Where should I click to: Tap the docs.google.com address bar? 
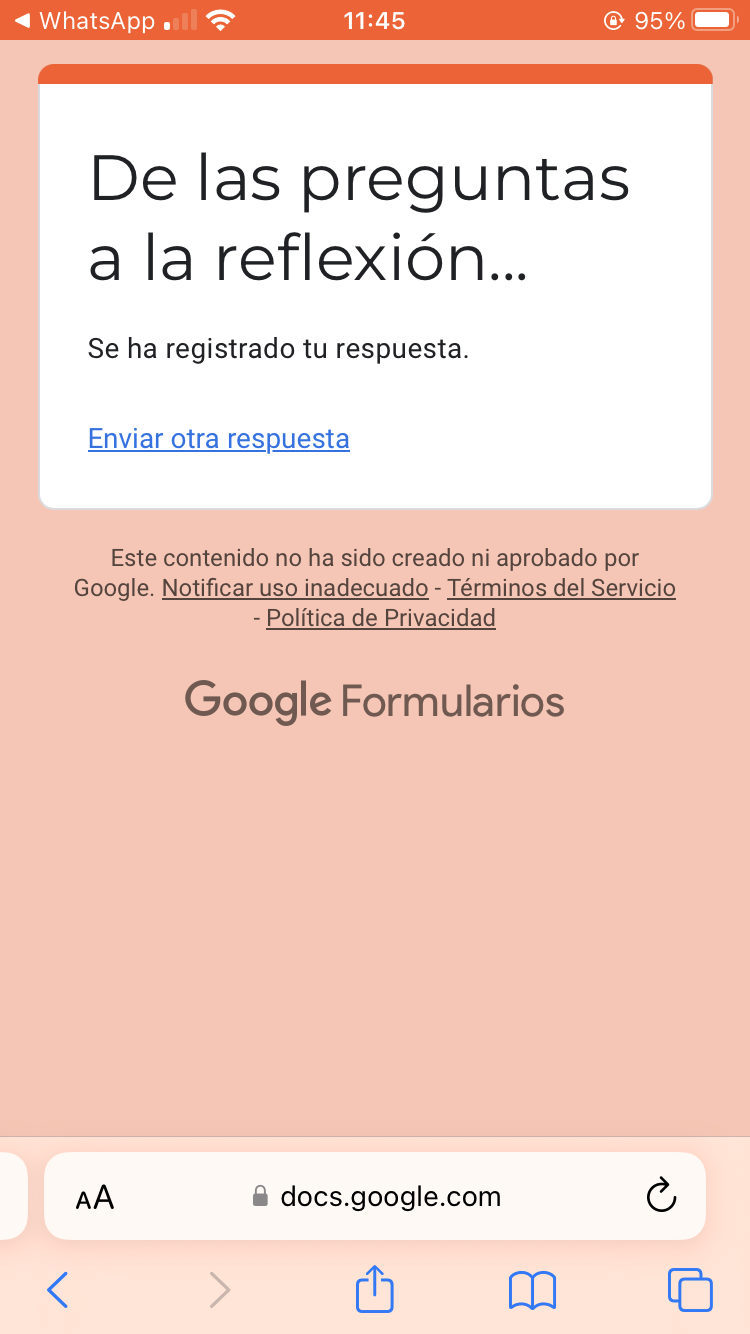pos(376,1197)
